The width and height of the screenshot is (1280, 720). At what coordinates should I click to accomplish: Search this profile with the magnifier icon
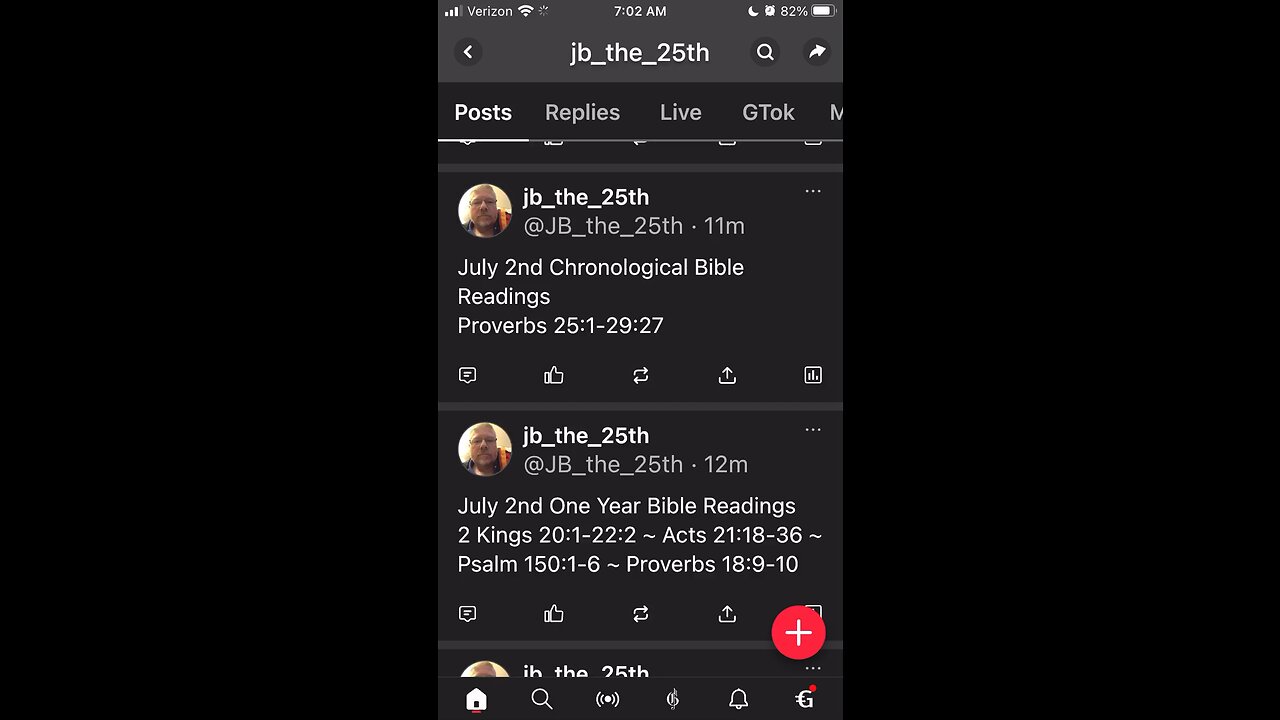coord(765,52)
